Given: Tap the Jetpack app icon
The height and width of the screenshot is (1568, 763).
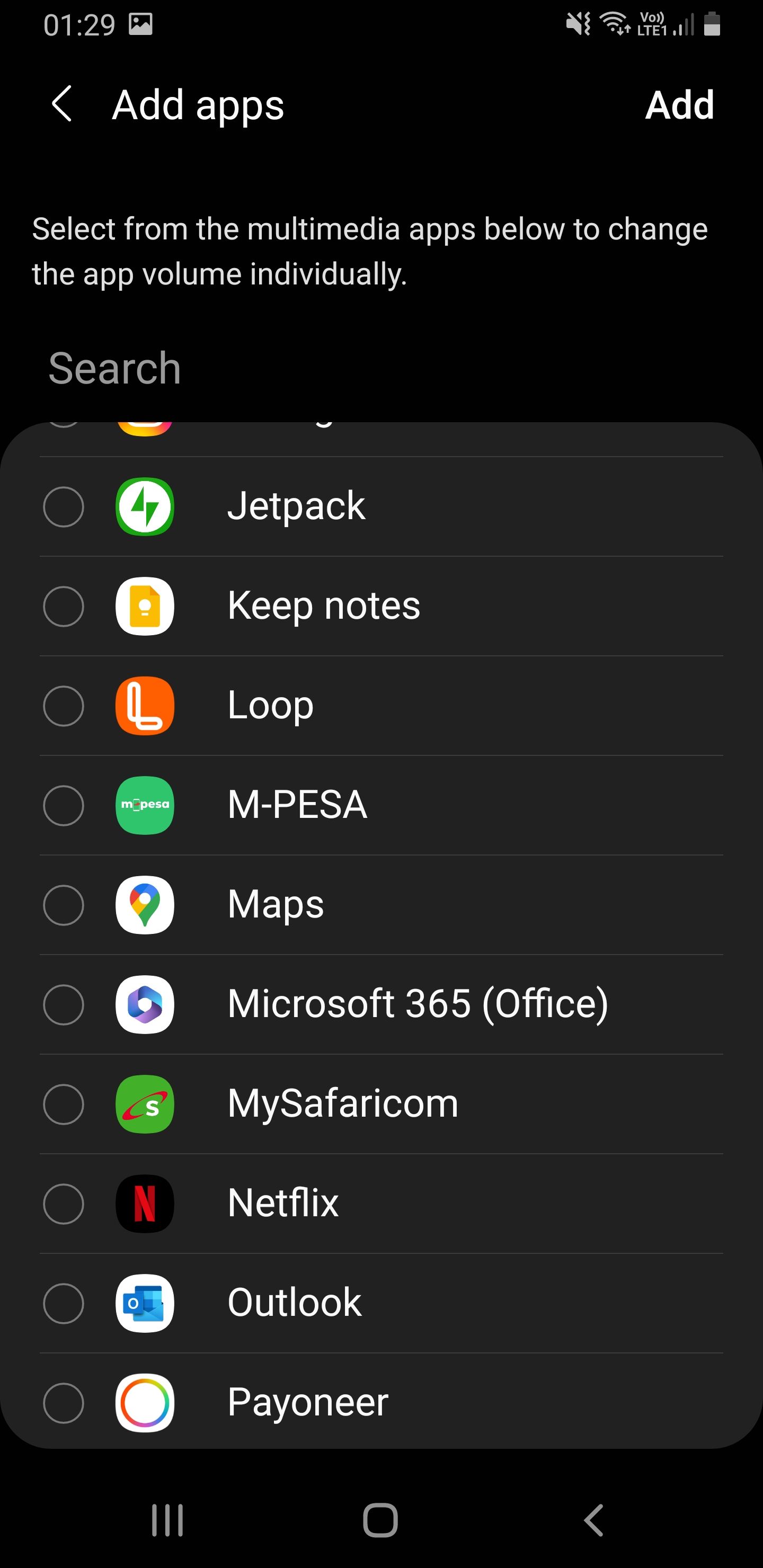Looking at the screenshot, I should 144,506.
